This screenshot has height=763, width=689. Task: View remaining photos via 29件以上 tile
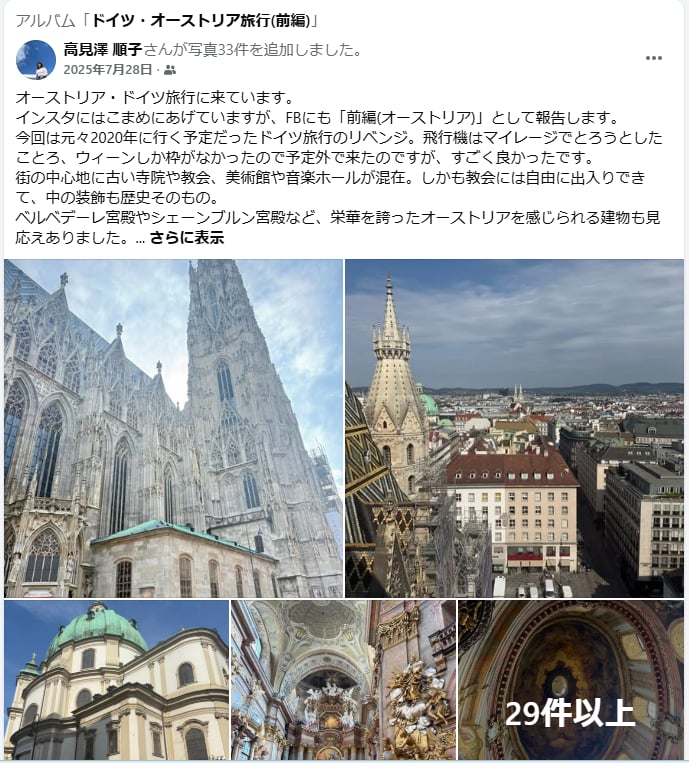click(x=570, y=680)
